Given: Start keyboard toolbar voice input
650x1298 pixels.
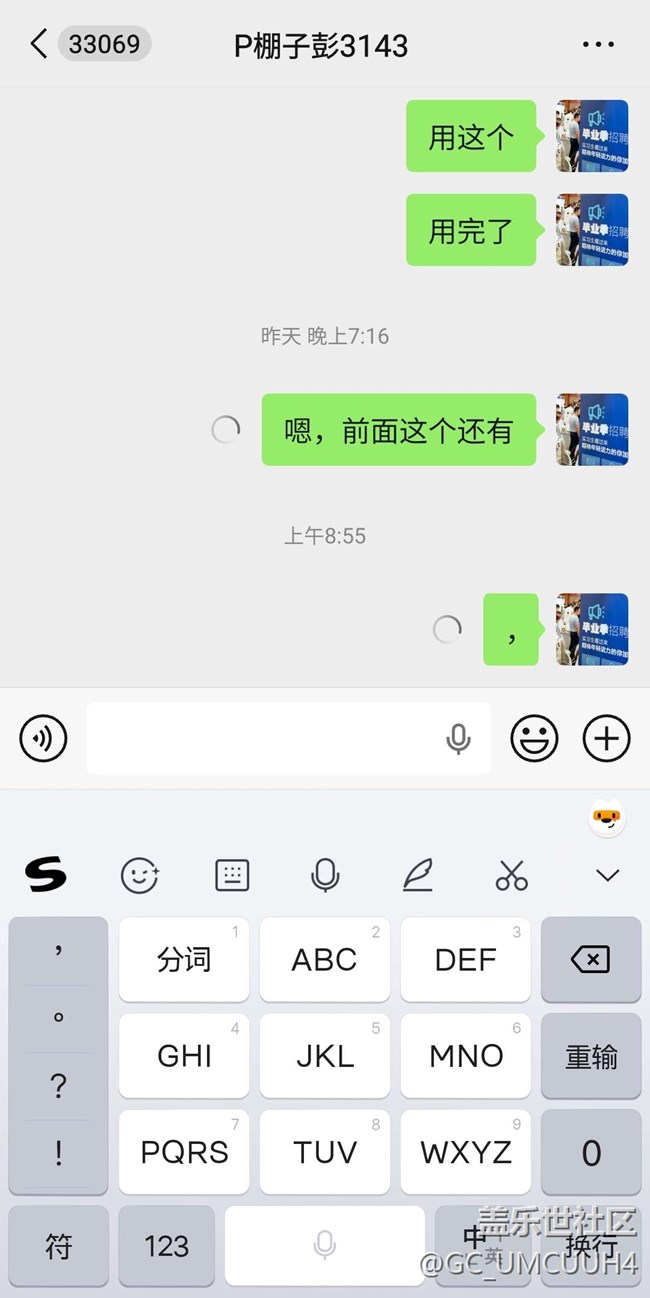Looking at the screenshot, I should point(324,876).
